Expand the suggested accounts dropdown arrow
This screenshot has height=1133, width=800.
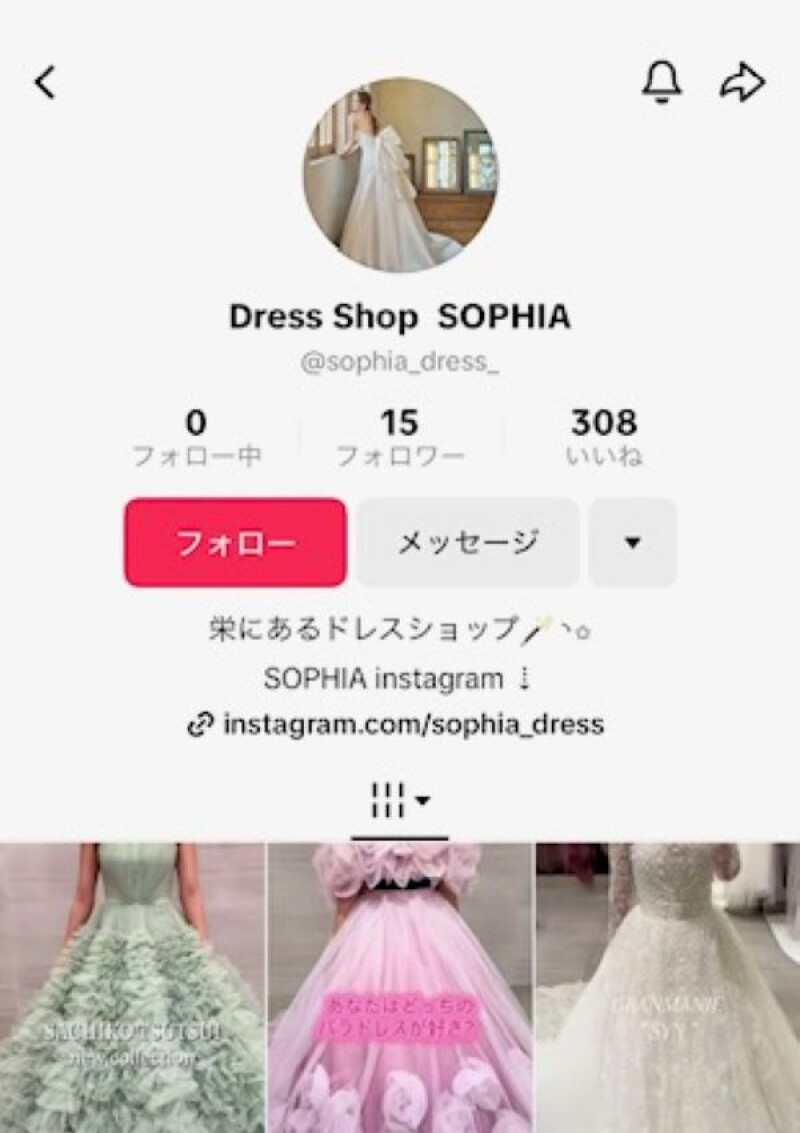pyautogui.click(x=632, y=543)
